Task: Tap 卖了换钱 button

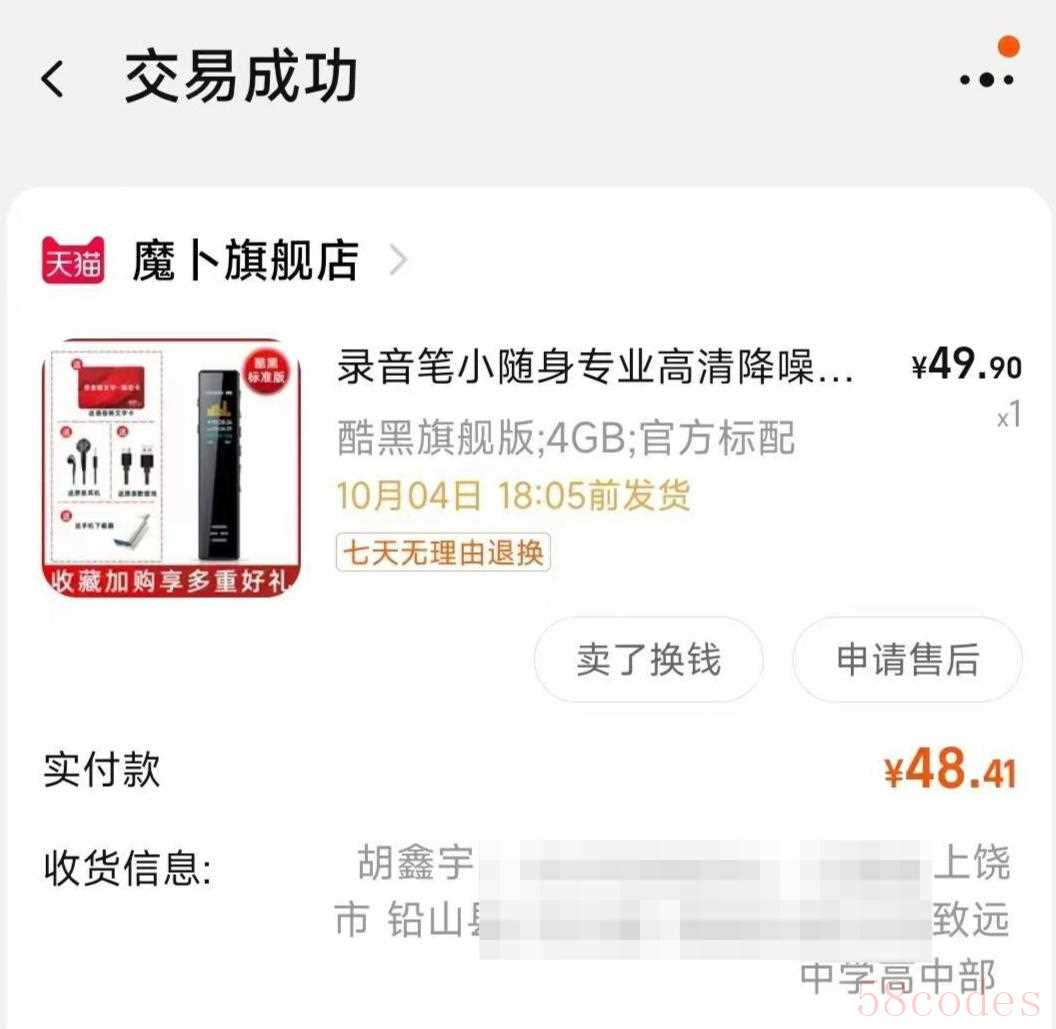Action: [x=648, y=660]
